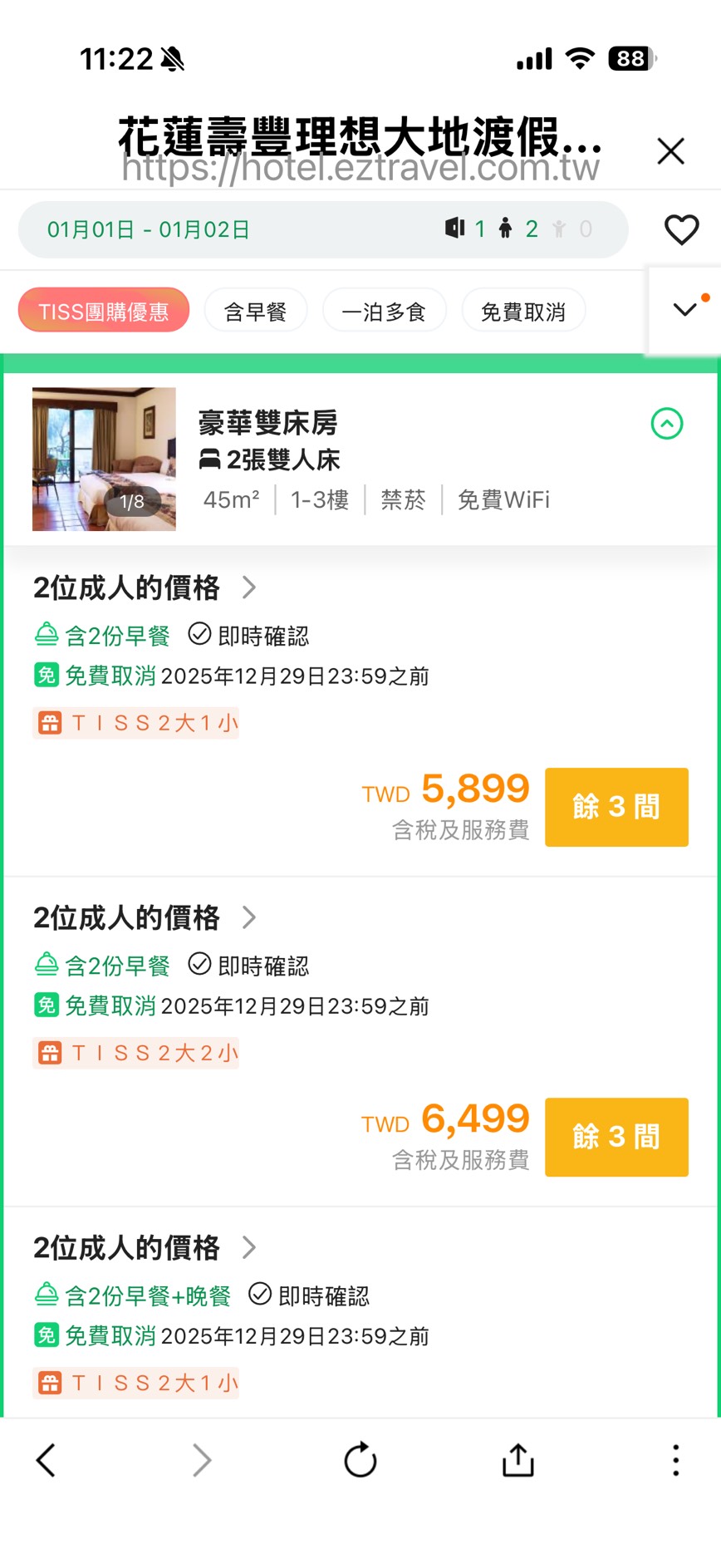
Task: Open the filters dropdown chevron on the right
Action: pyautogui.click(x=684, y=309)
